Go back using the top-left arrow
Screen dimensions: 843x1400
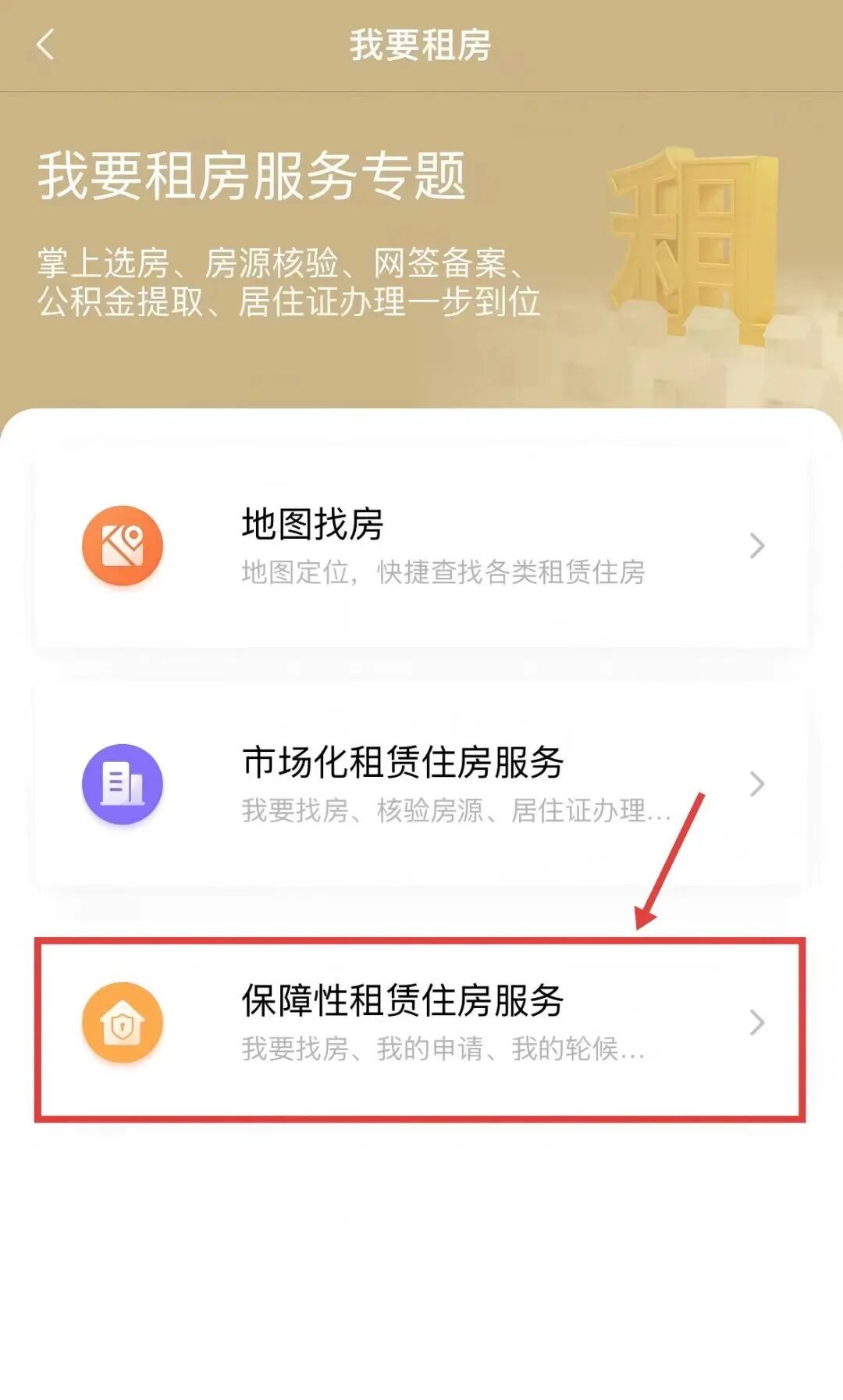45,45
